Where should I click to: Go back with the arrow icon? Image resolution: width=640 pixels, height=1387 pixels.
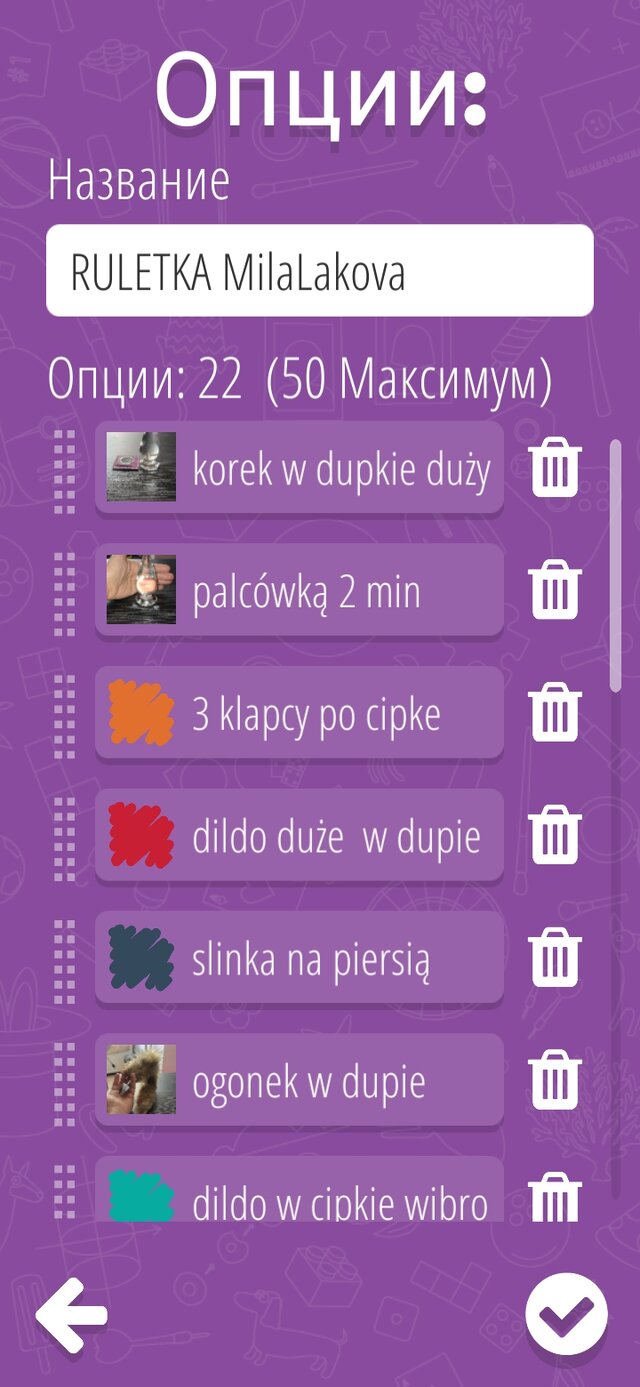click(72, 1314)
